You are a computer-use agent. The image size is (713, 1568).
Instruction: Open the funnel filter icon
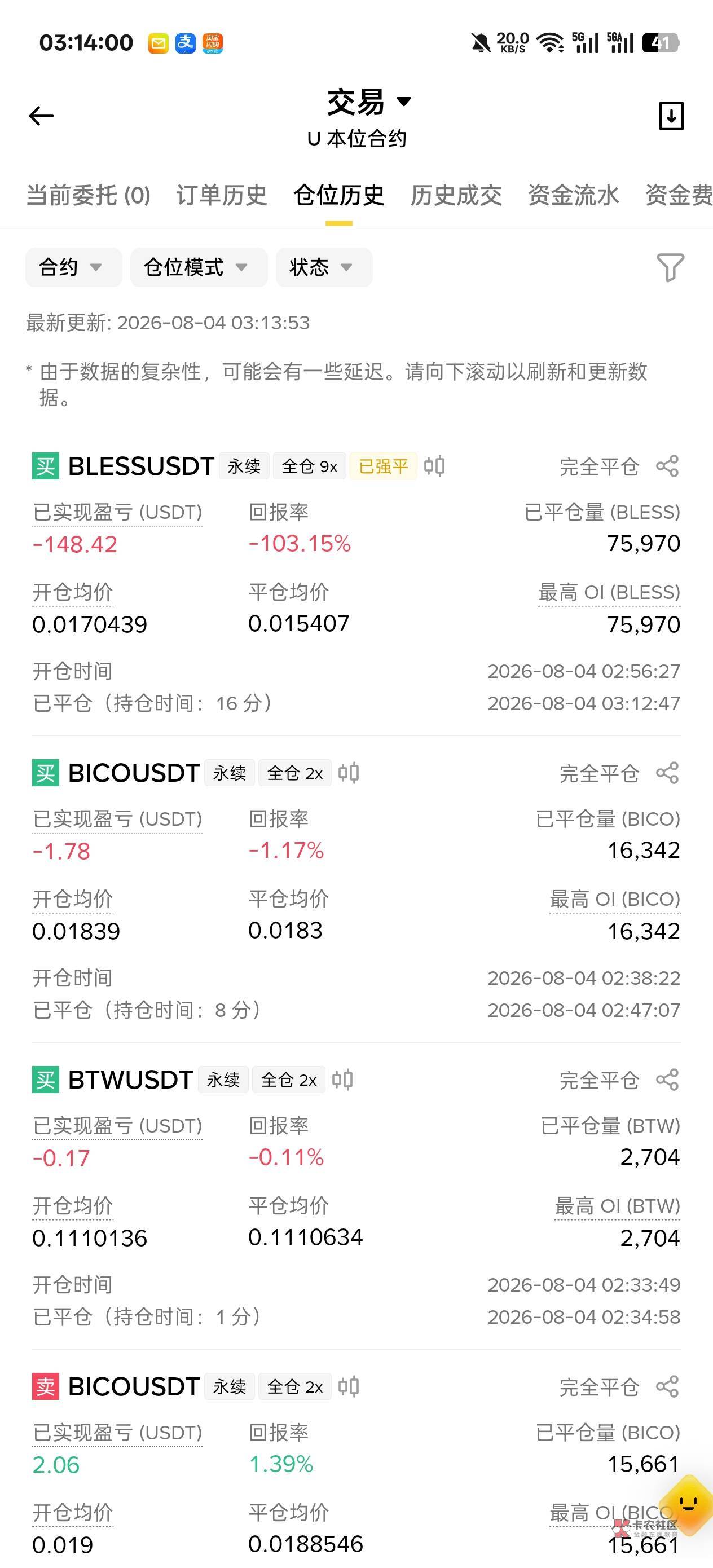pyautogui.click(x=670, y=267)
